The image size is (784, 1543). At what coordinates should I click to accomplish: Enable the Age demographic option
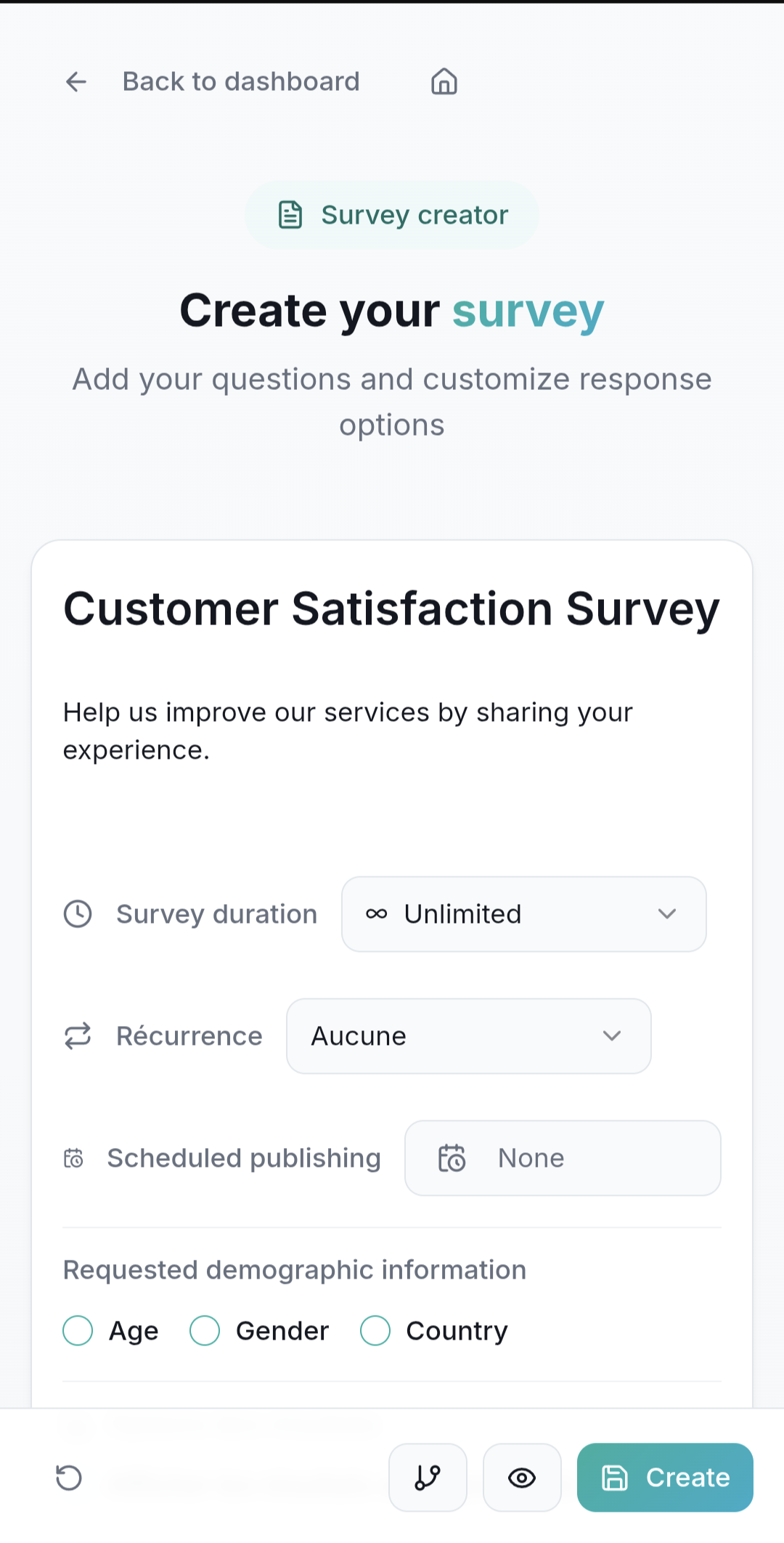click(78, 1331)
